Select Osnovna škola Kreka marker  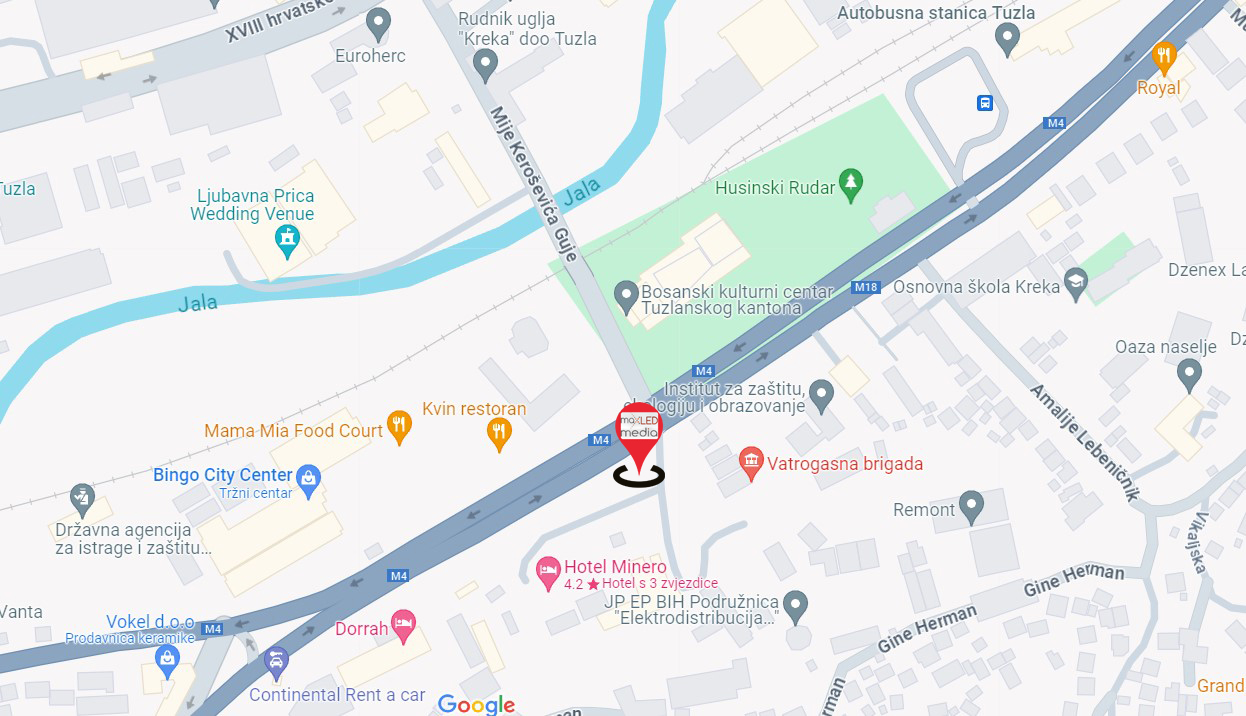(1076, 282)
